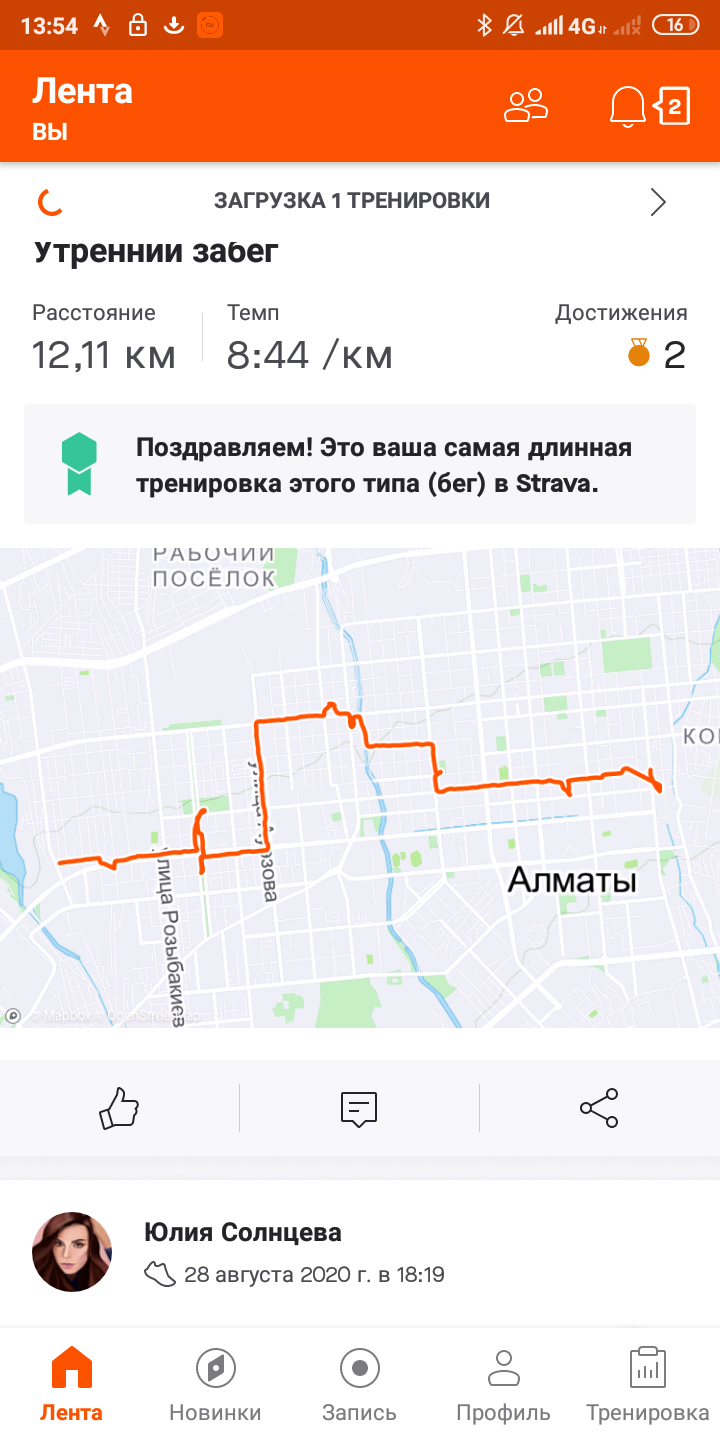This screenshot has width=720, height=1440.
Task: Select the Лента tab
Action: pos(71,1385)
